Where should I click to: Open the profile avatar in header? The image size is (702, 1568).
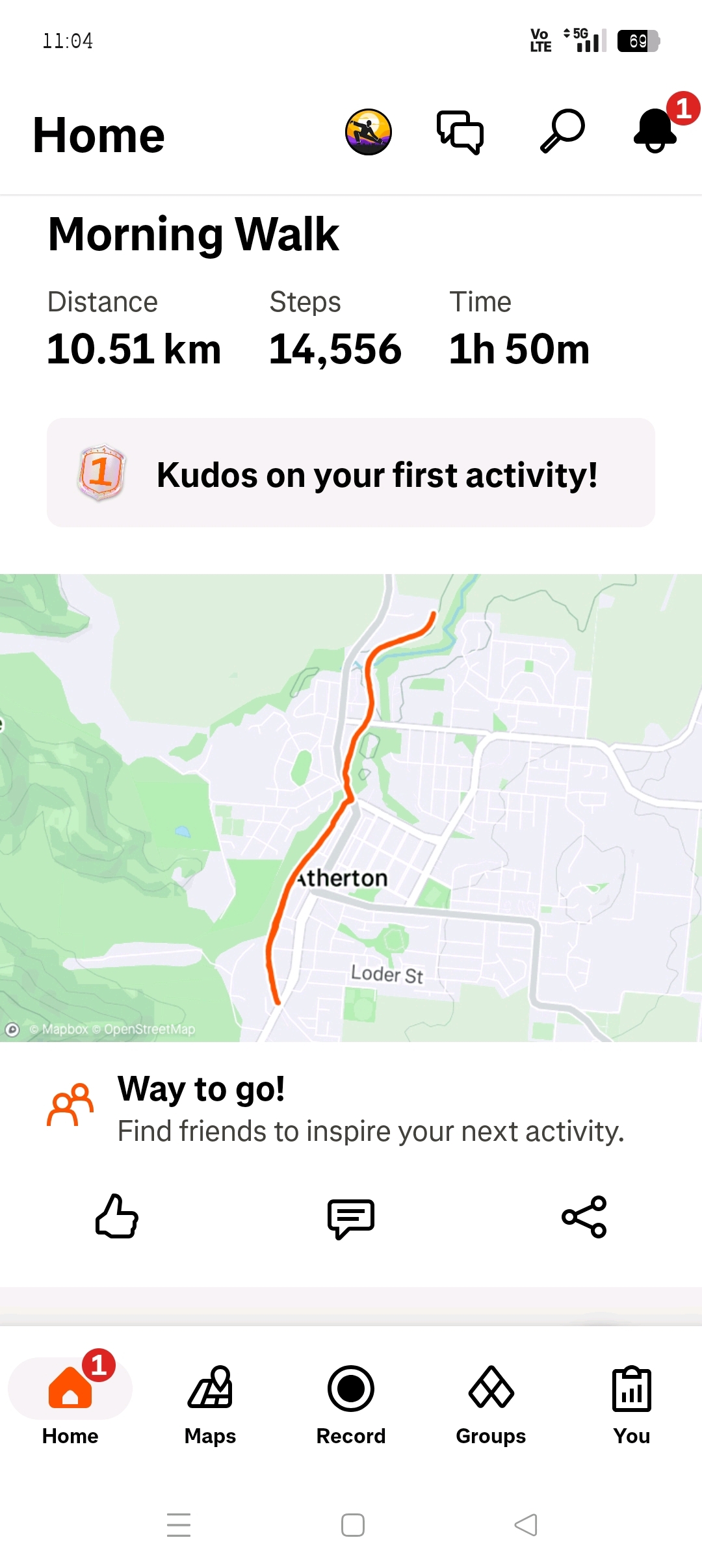pyautogui.click(x=369, y=132)
